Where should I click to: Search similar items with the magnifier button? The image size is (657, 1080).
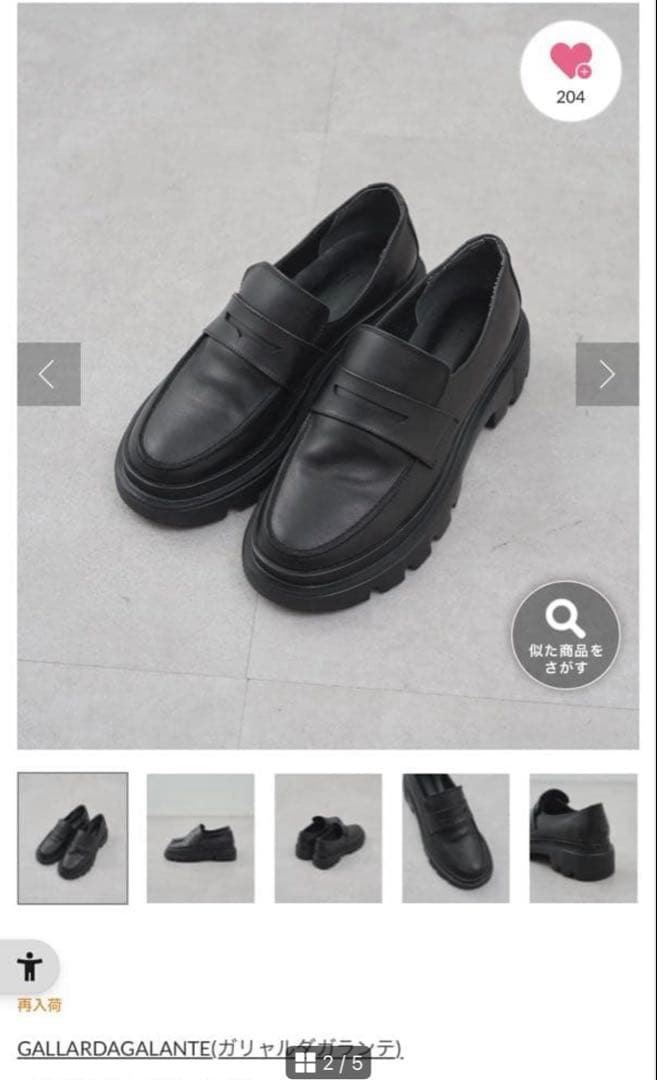tap(565, 635)
